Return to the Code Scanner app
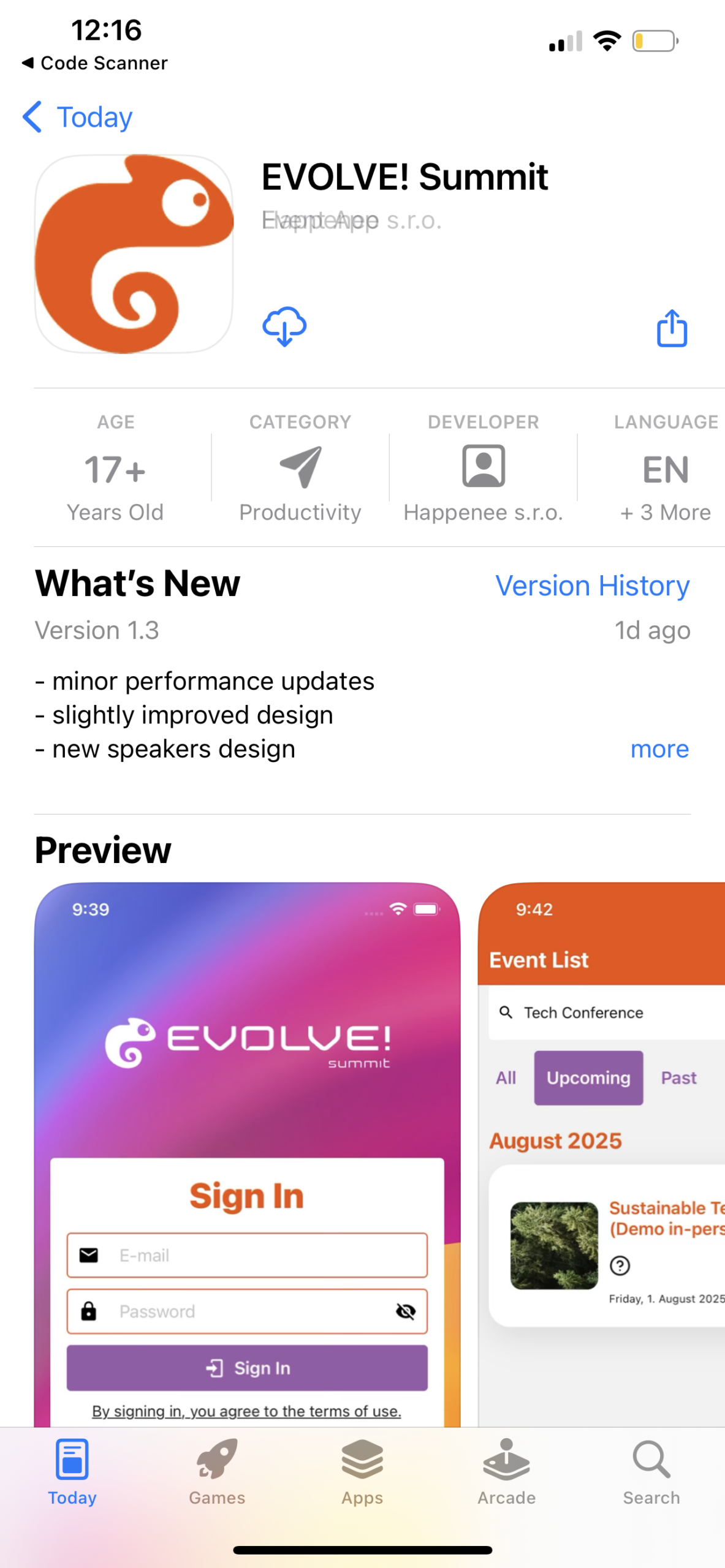The width and height of the screenshot is (725, 1568). (x=95, y=63)
